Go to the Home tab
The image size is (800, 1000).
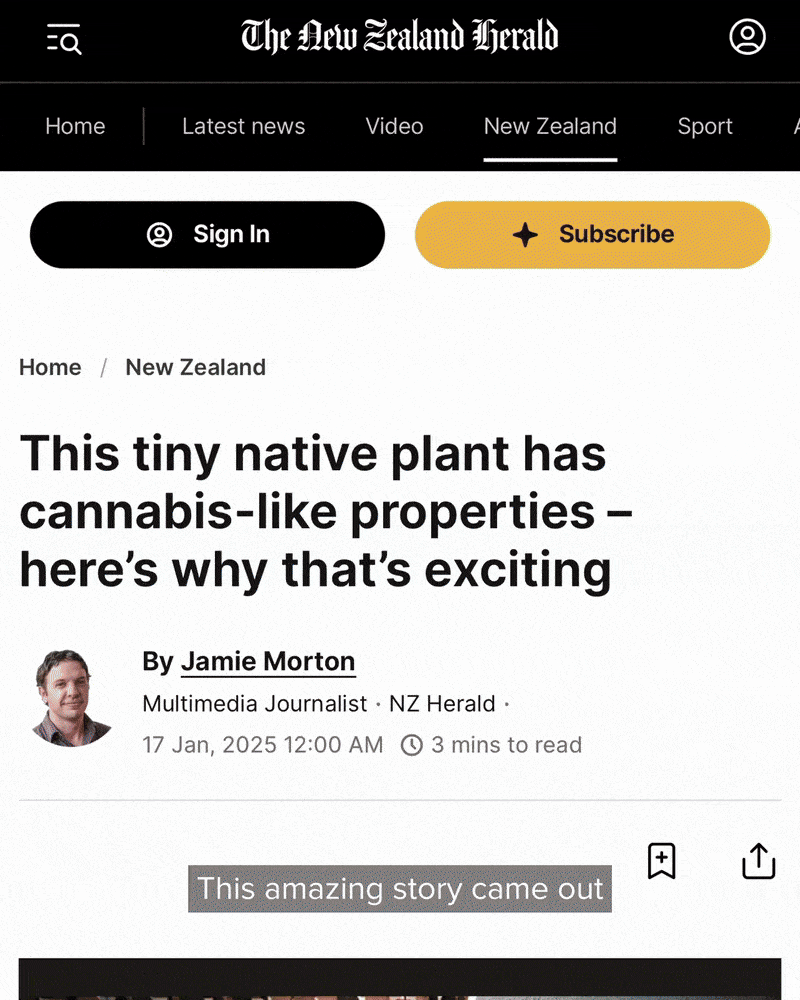(75, 126)
